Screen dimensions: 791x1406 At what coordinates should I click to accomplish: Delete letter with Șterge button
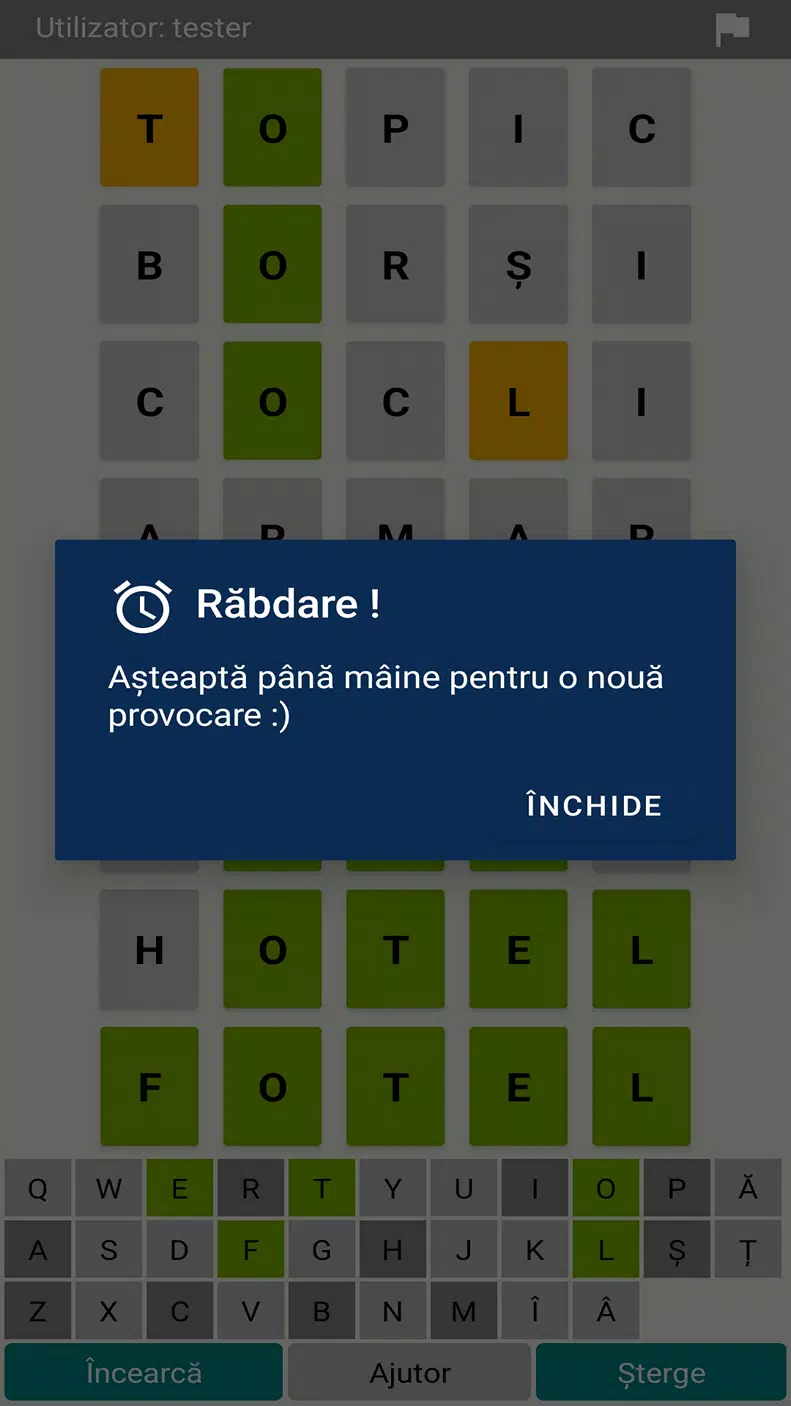click(661, 1373)
